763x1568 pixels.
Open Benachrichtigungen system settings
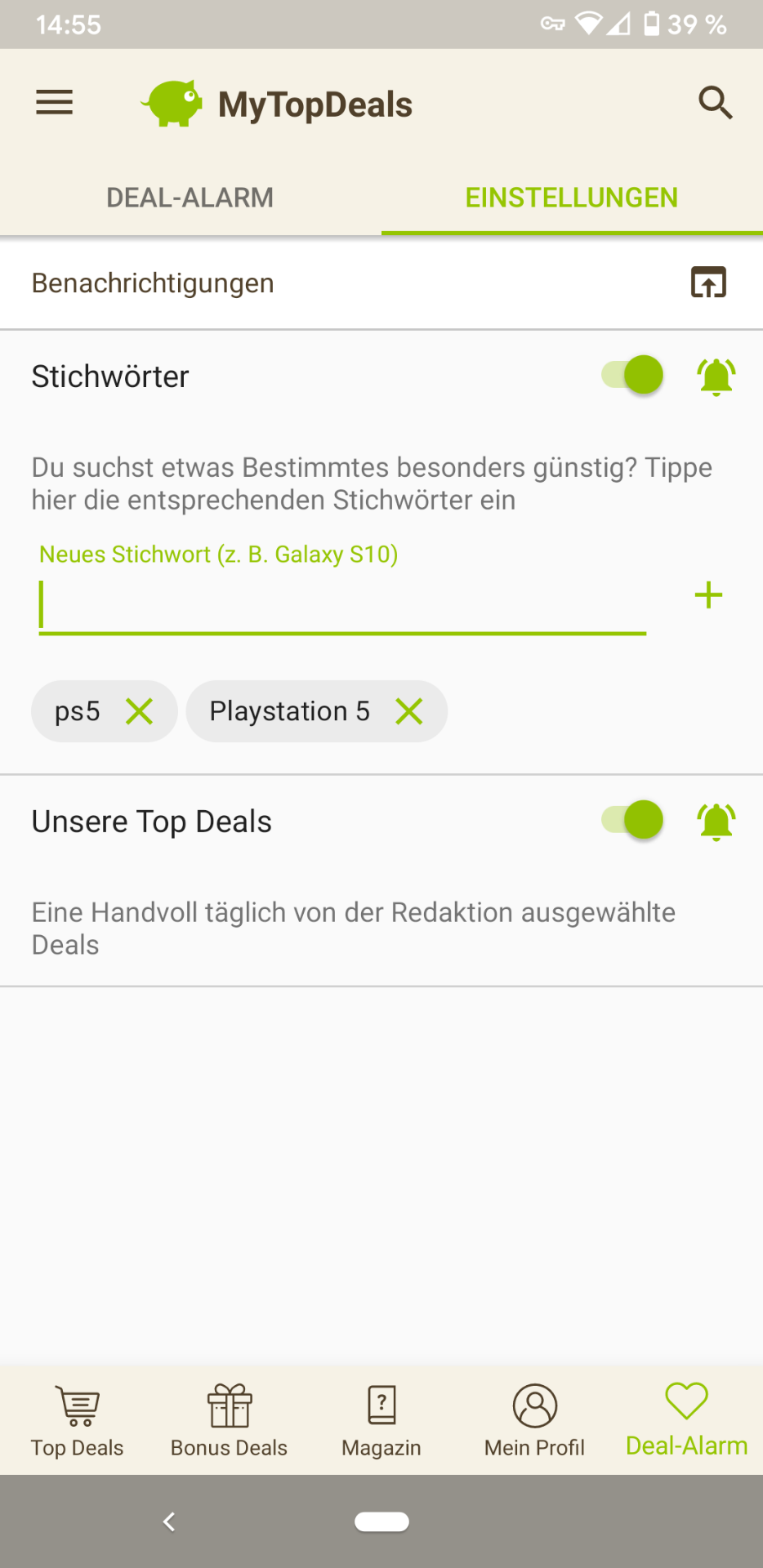[708, 283]
